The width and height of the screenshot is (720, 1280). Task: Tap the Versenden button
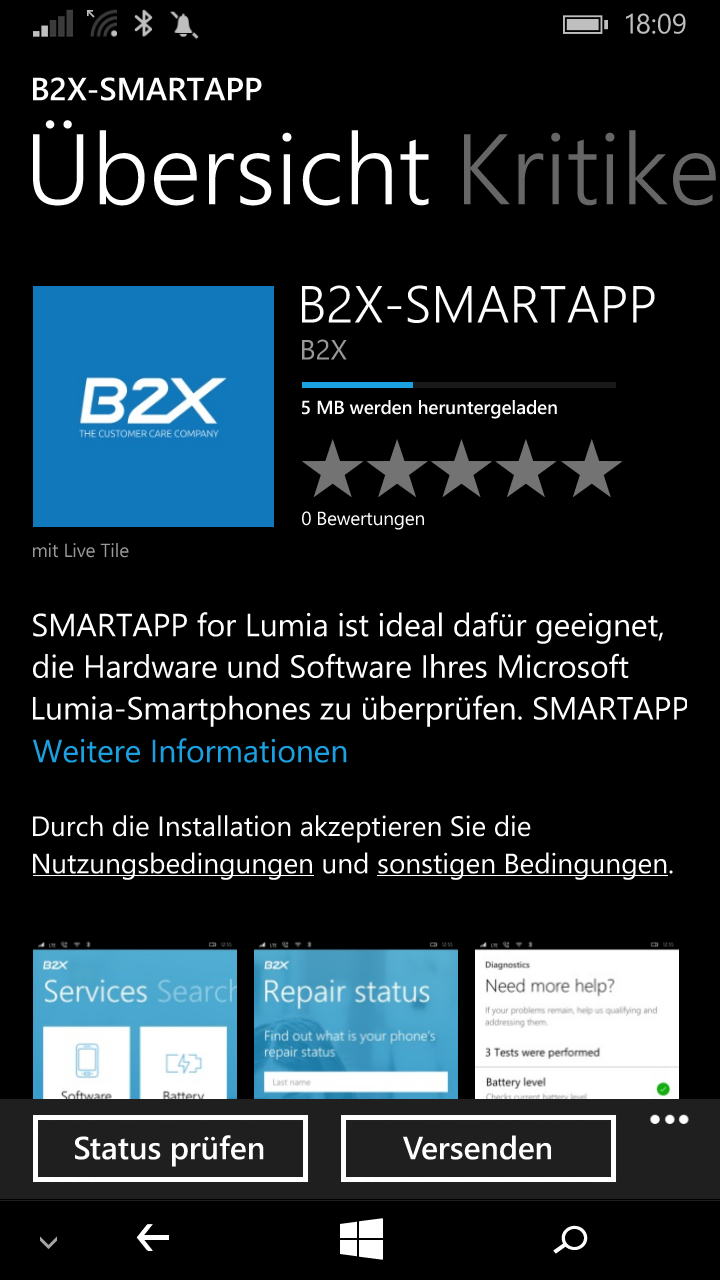[x=478, y=1149]
